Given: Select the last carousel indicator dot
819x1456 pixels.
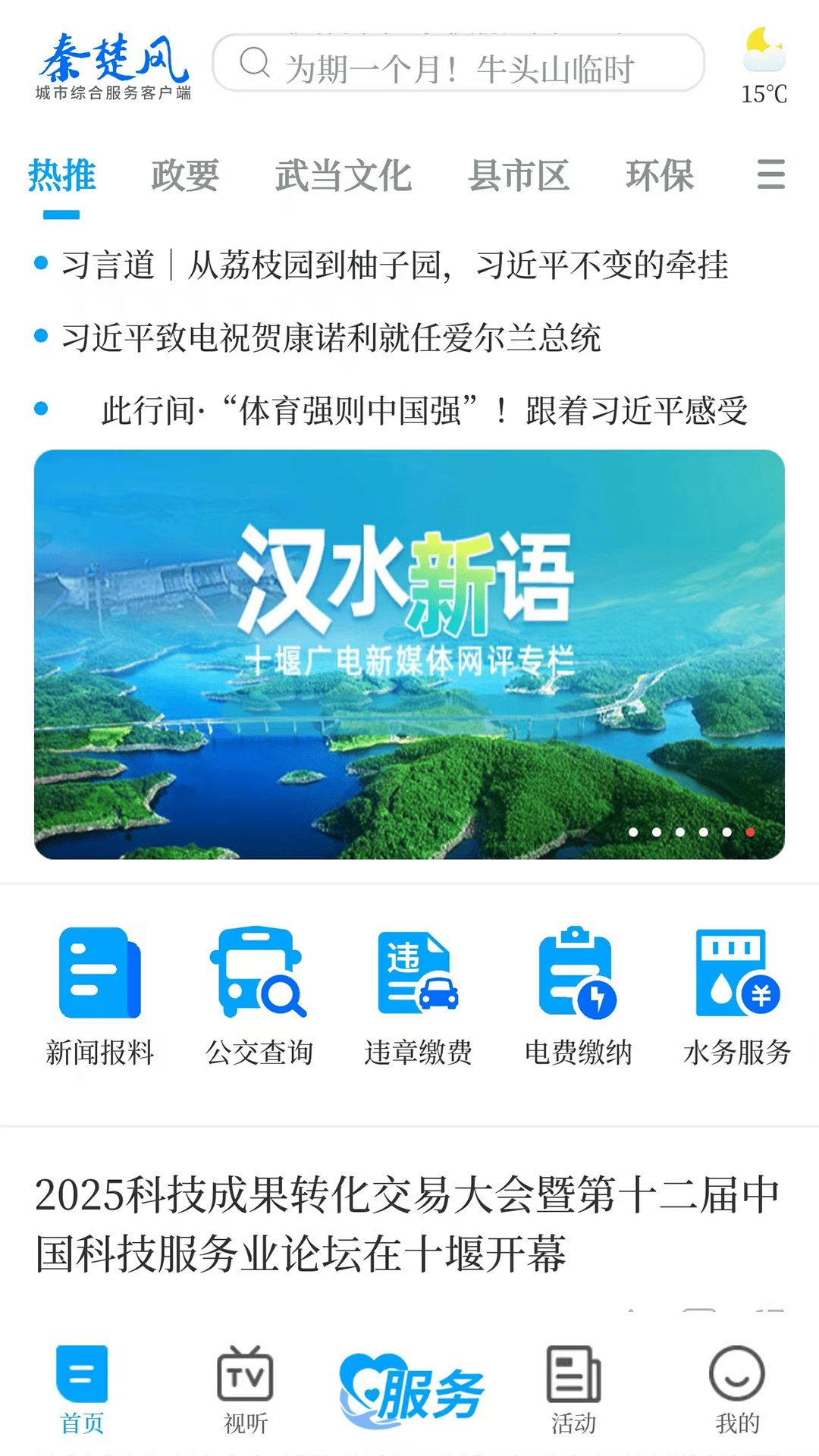Looking at the screenshot, I should pos(750,832).
